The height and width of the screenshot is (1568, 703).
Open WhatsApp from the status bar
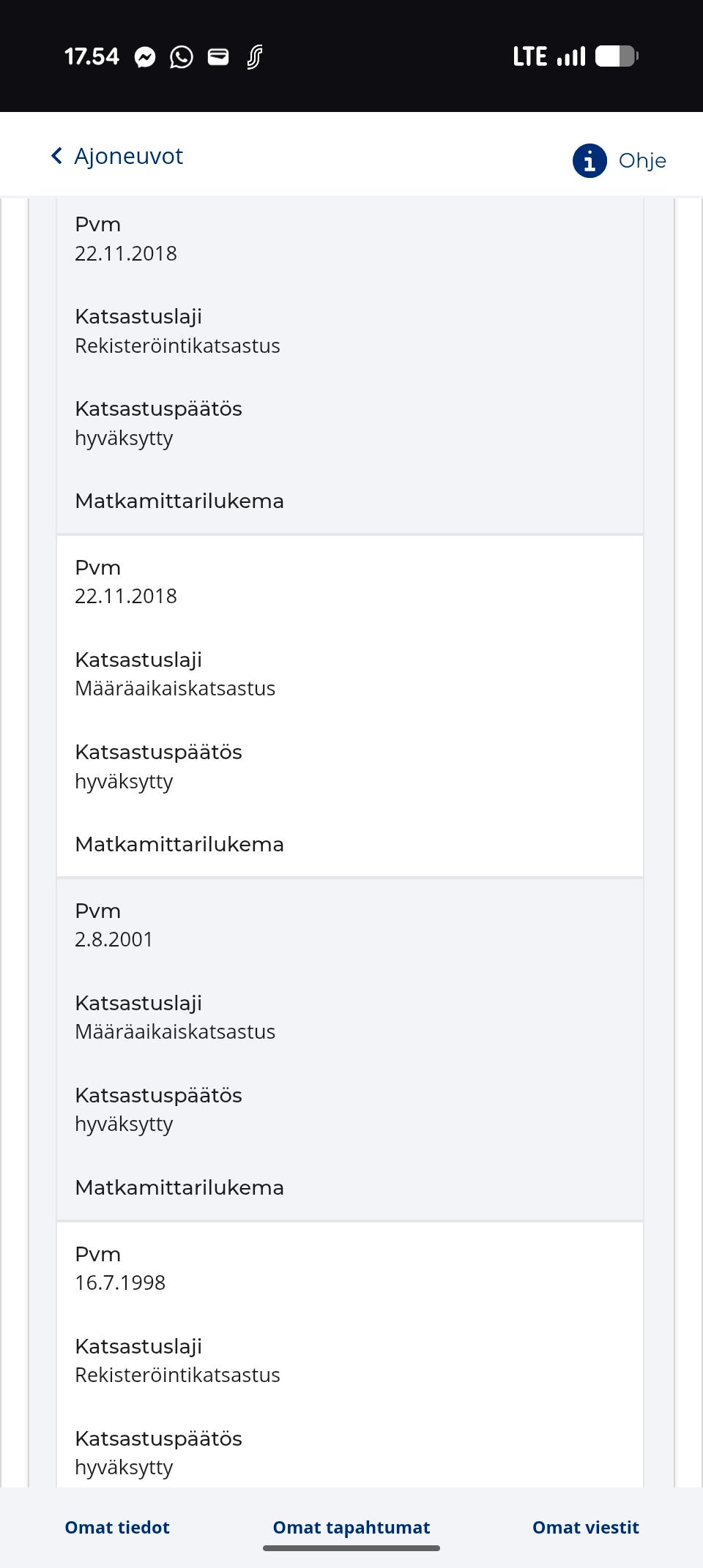[180, 56]
